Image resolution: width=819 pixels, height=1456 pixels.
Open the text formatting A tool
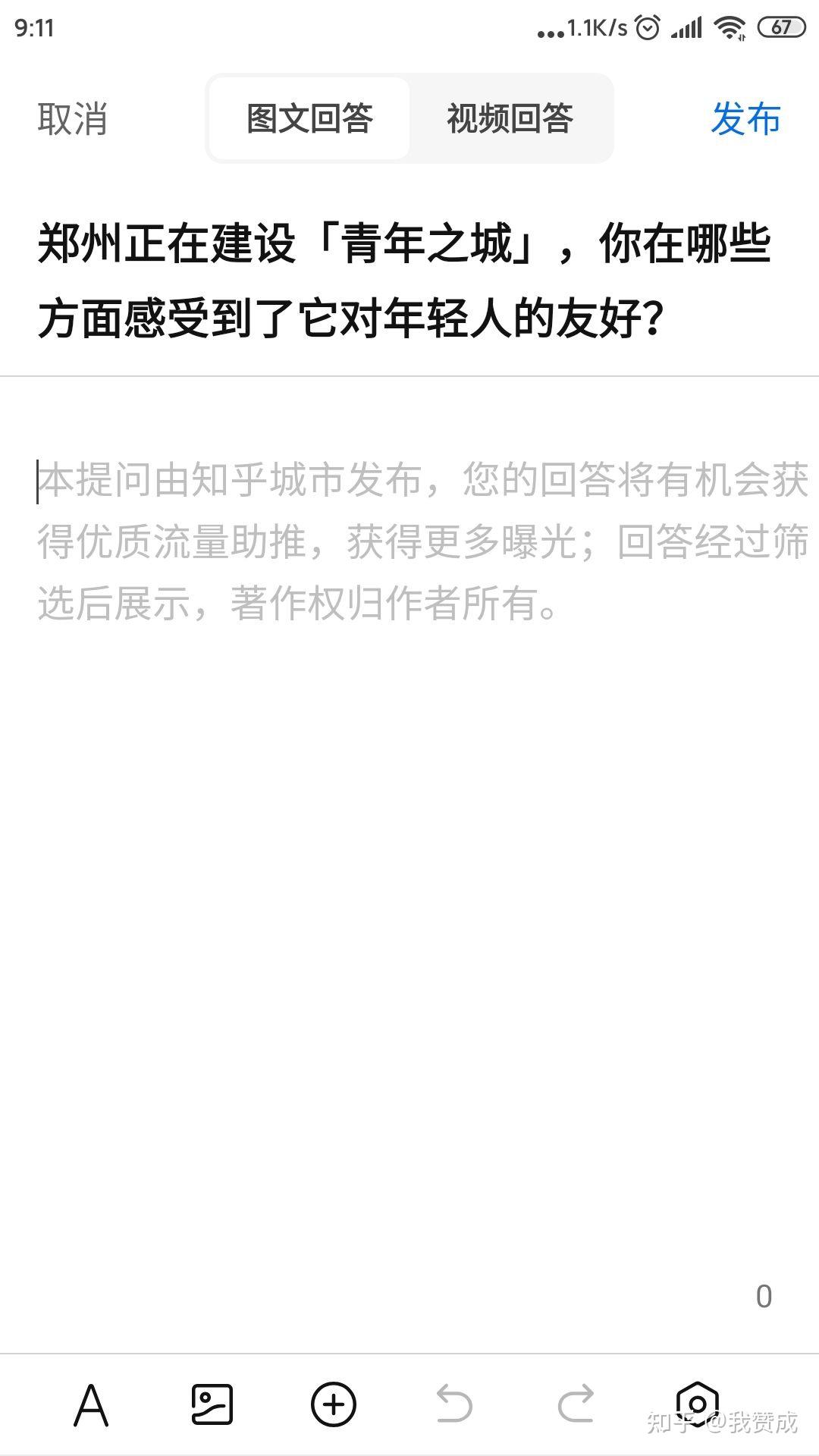pyautogui.click(x=91, y=1404)
